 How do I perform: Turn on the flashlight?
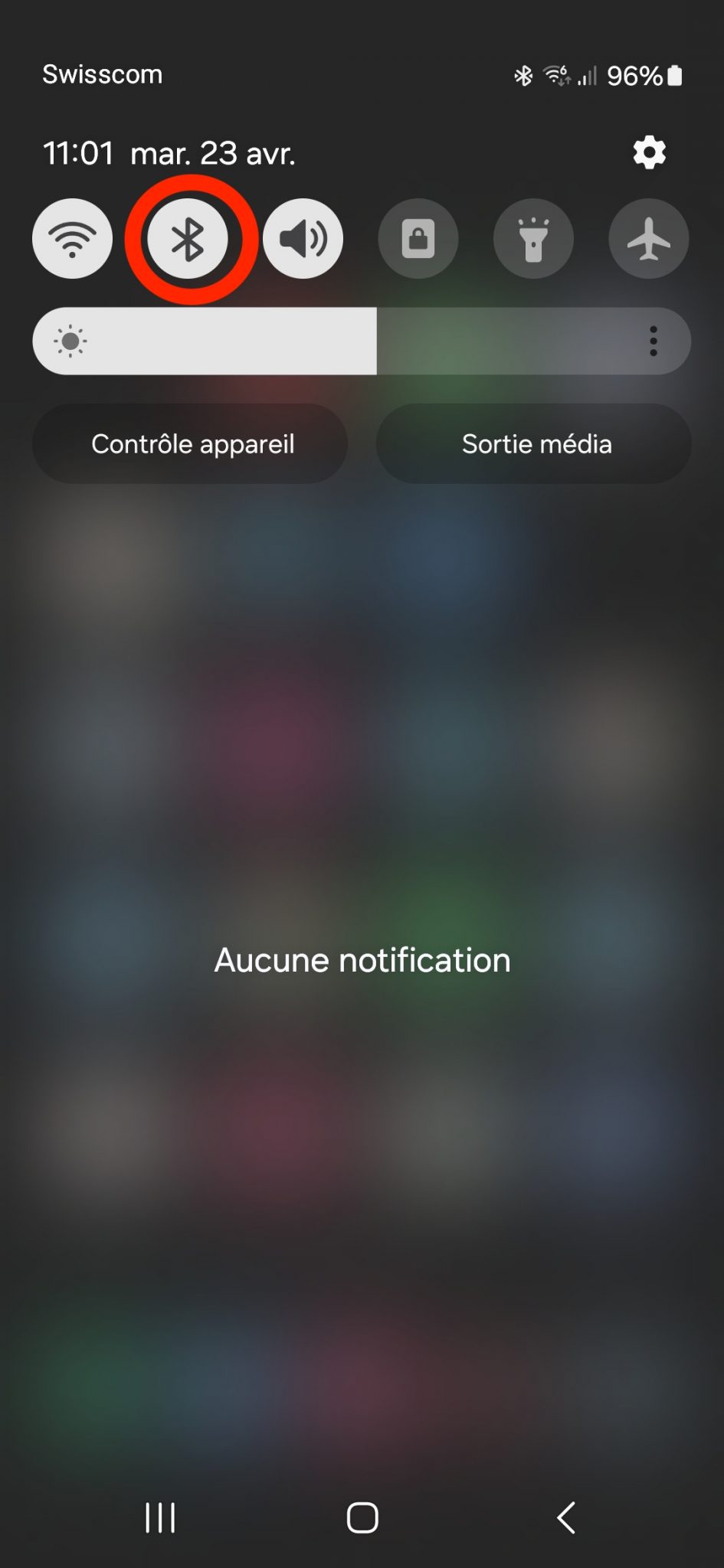click(534, 239)
